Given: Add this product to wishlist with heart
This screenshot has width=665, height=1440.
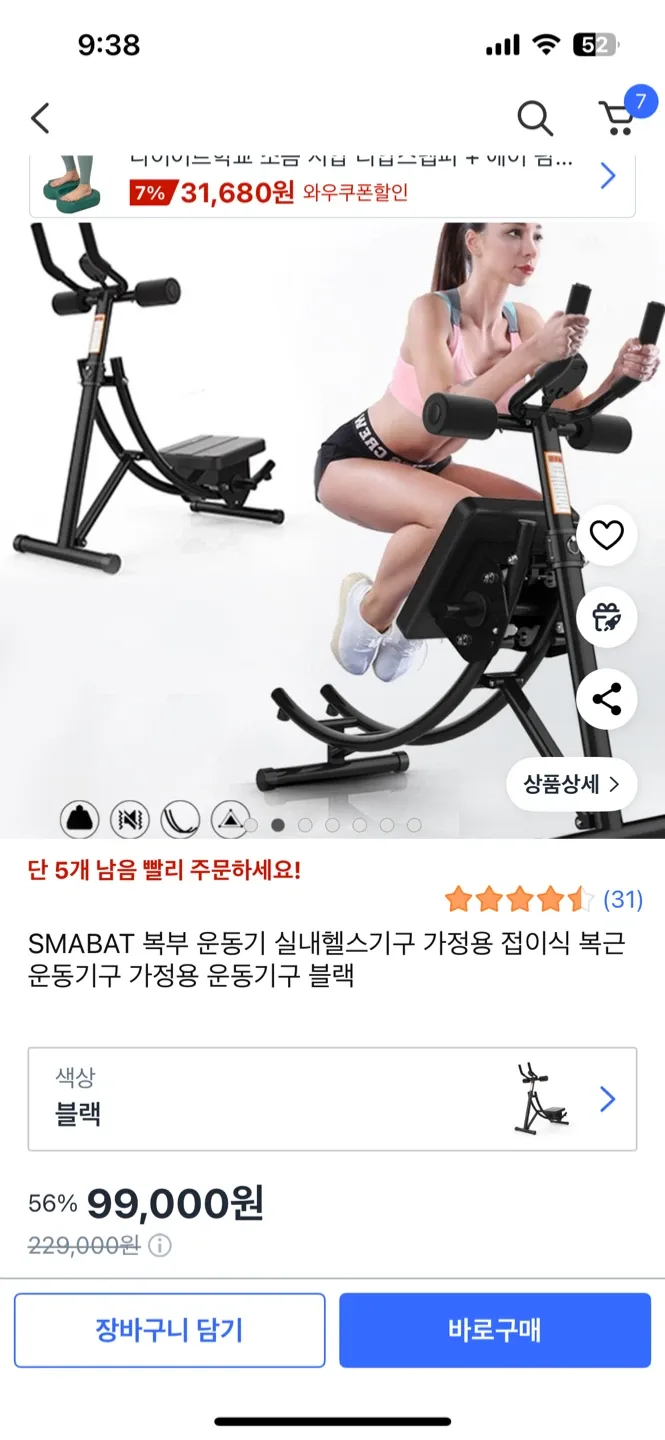Looking at the screenshot, I should pos(606,536).
